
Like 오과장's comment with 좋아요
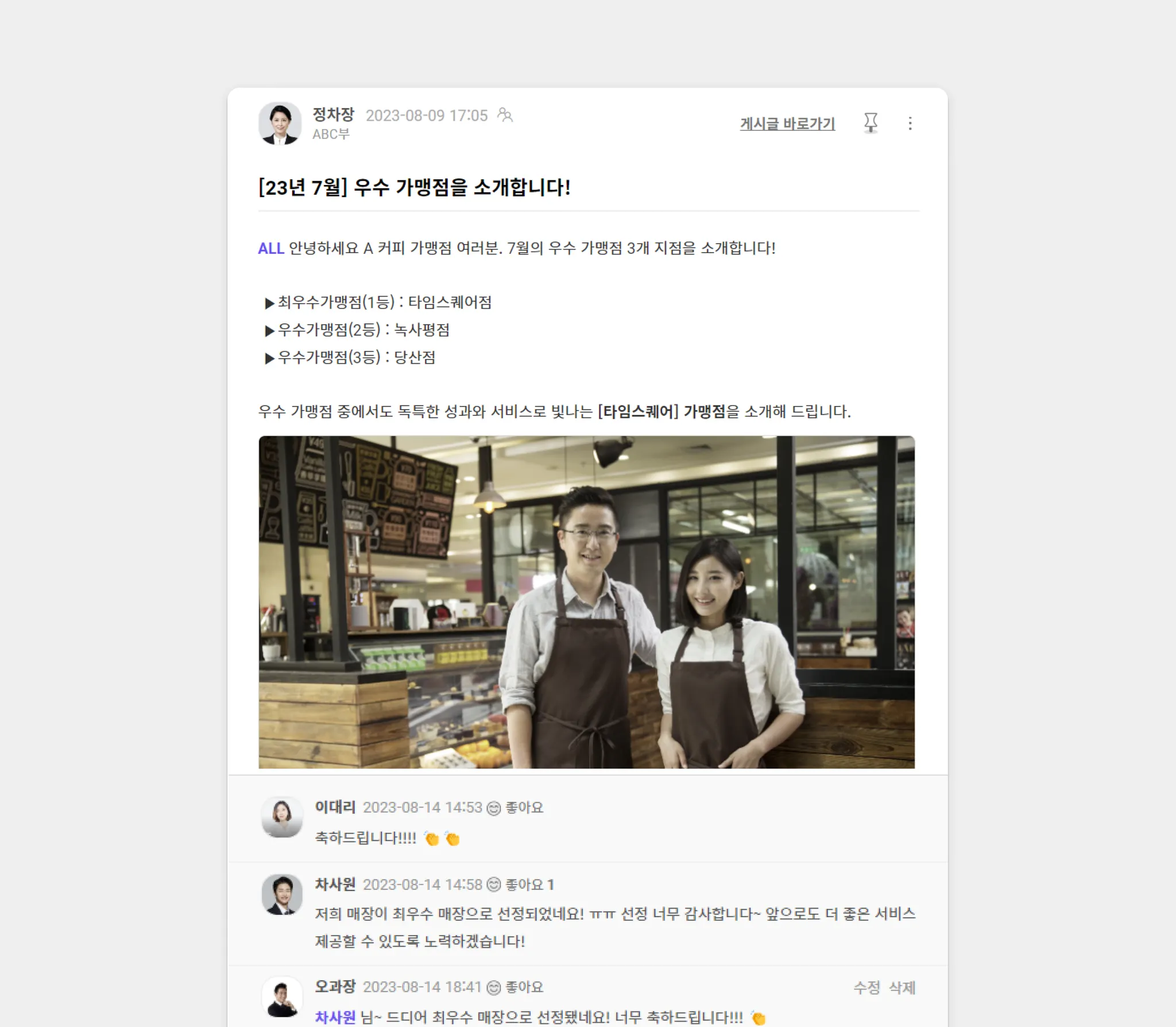[516, 987]
